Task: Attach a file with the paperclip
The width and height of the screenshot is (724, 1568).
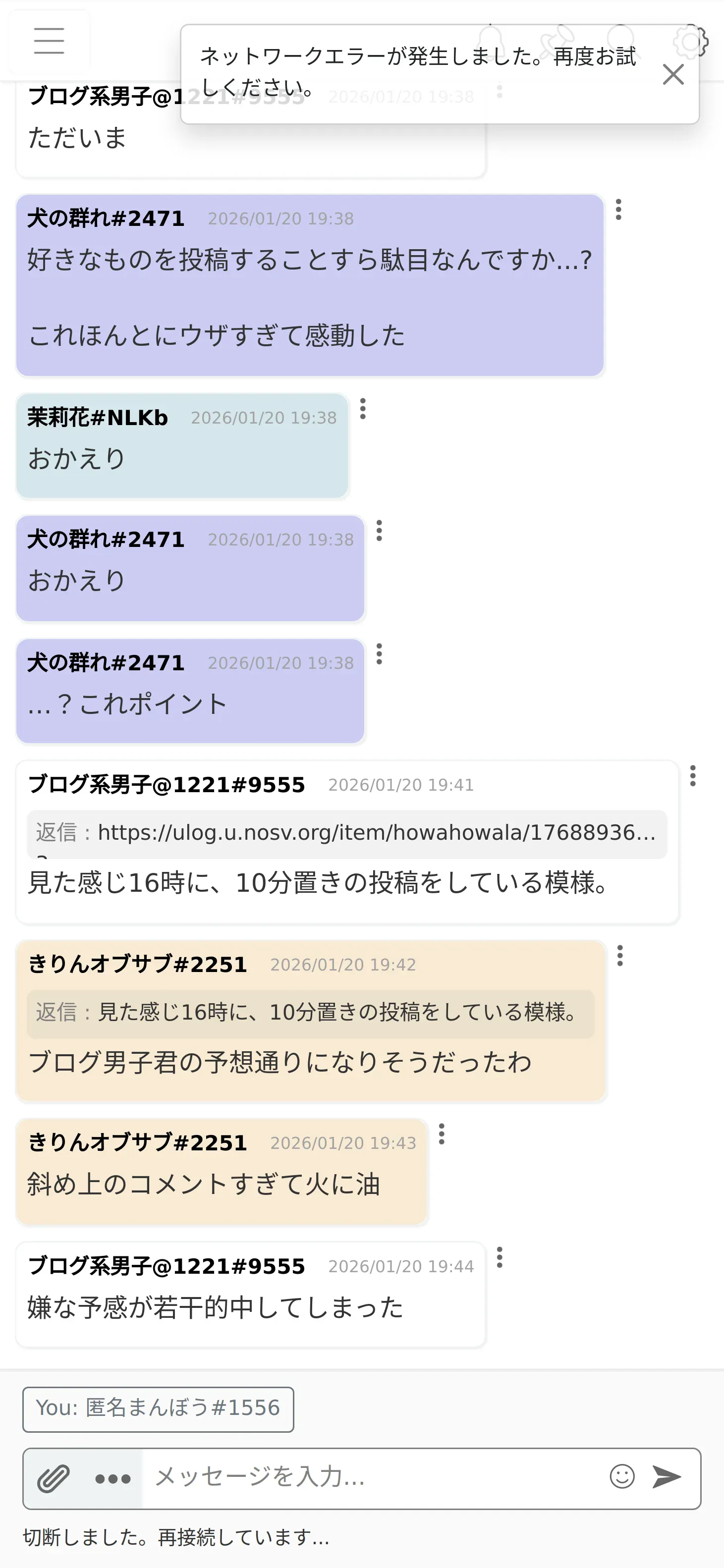Action: tap(54, 1478)
